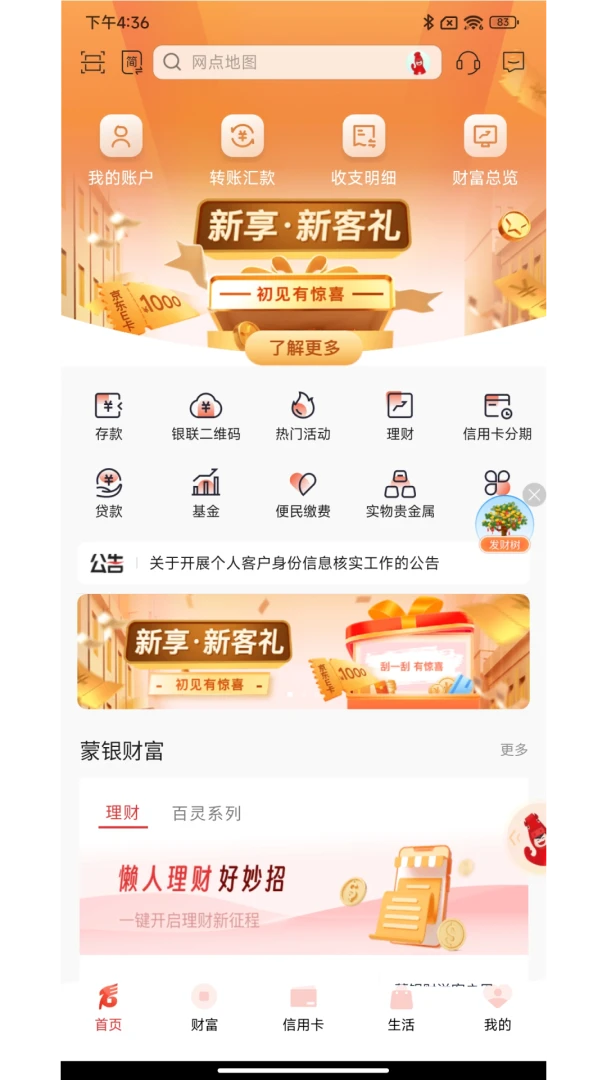The height and width of the screenshot is (1080, 607).
Task: Dismiss the 发财树 floating widget
Action: (535, 494)
